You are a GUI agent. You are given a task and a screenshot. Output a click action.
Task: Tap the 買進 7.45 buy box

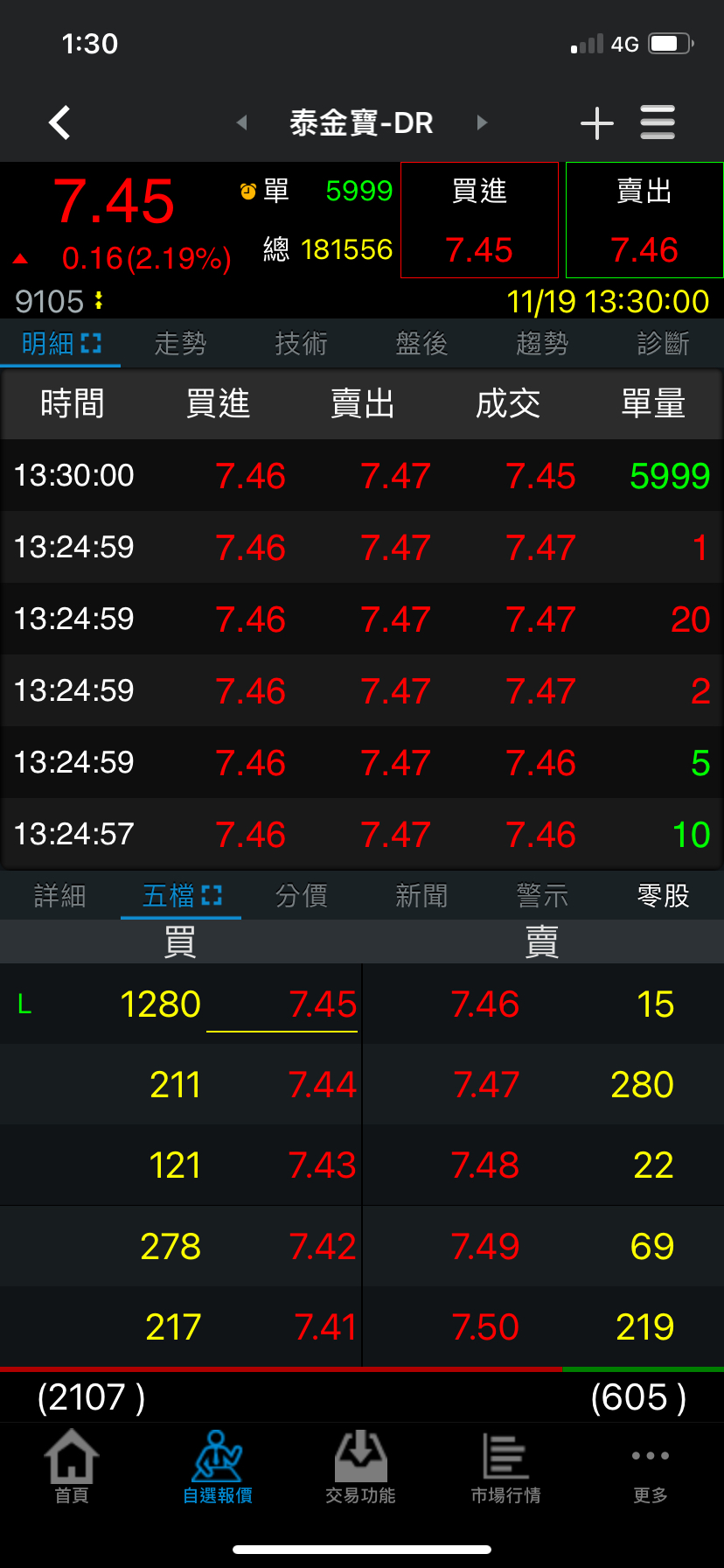[x=479, y=220]
